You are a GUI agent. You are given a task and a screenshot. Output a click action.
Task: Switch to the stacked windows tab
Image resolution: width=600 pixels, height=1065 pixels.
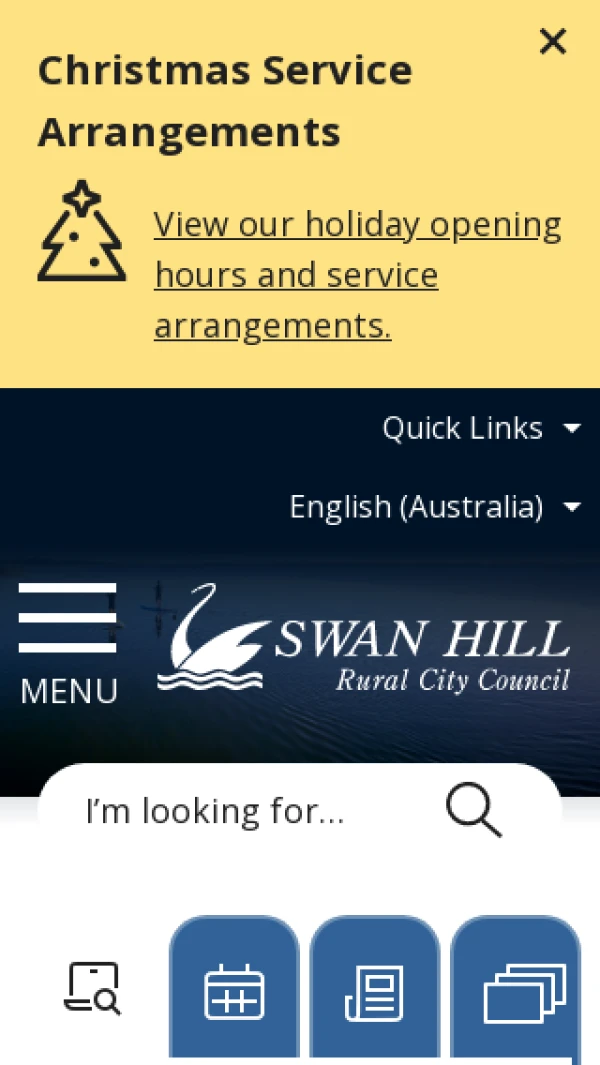(516, 990)
